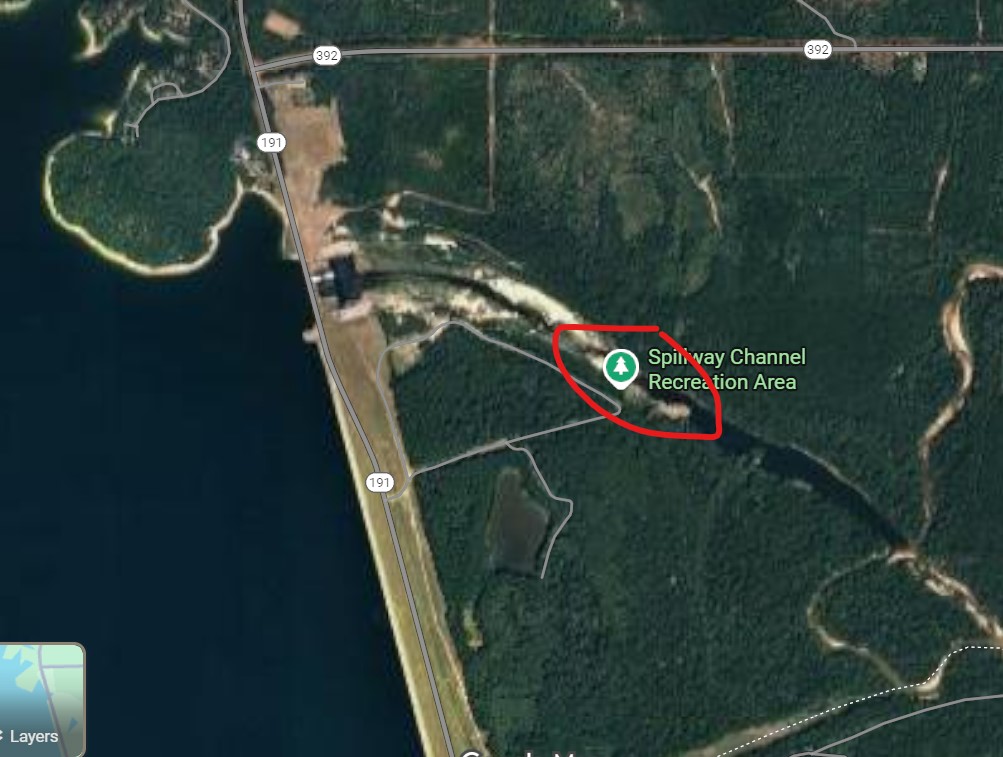Open the Layers map type switcher
The height and width of the screenshot is (757, 1003).
pyautogui.click(x=41, y=700)
